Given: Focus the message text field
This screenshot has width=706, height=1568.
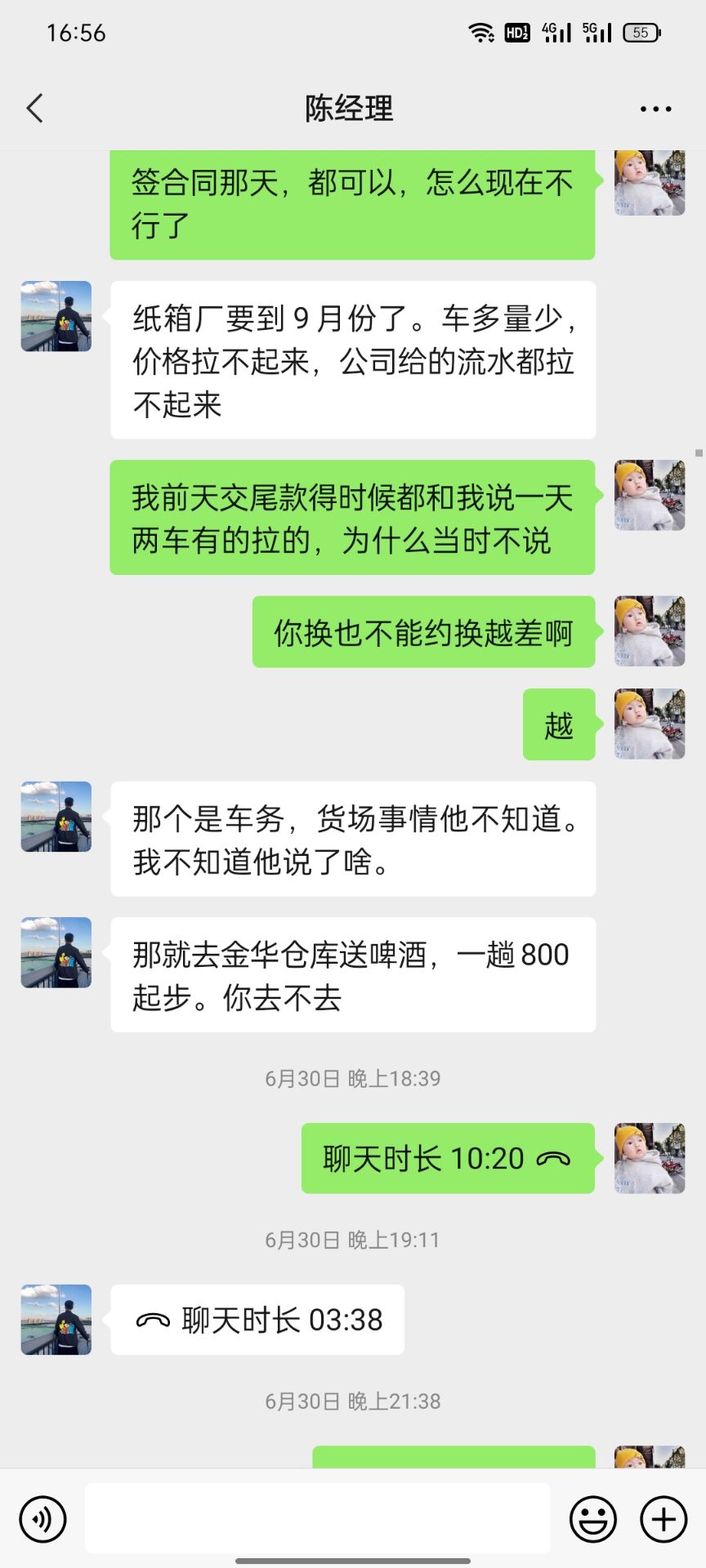Looking at the screenshot, I should (317, 1517).
